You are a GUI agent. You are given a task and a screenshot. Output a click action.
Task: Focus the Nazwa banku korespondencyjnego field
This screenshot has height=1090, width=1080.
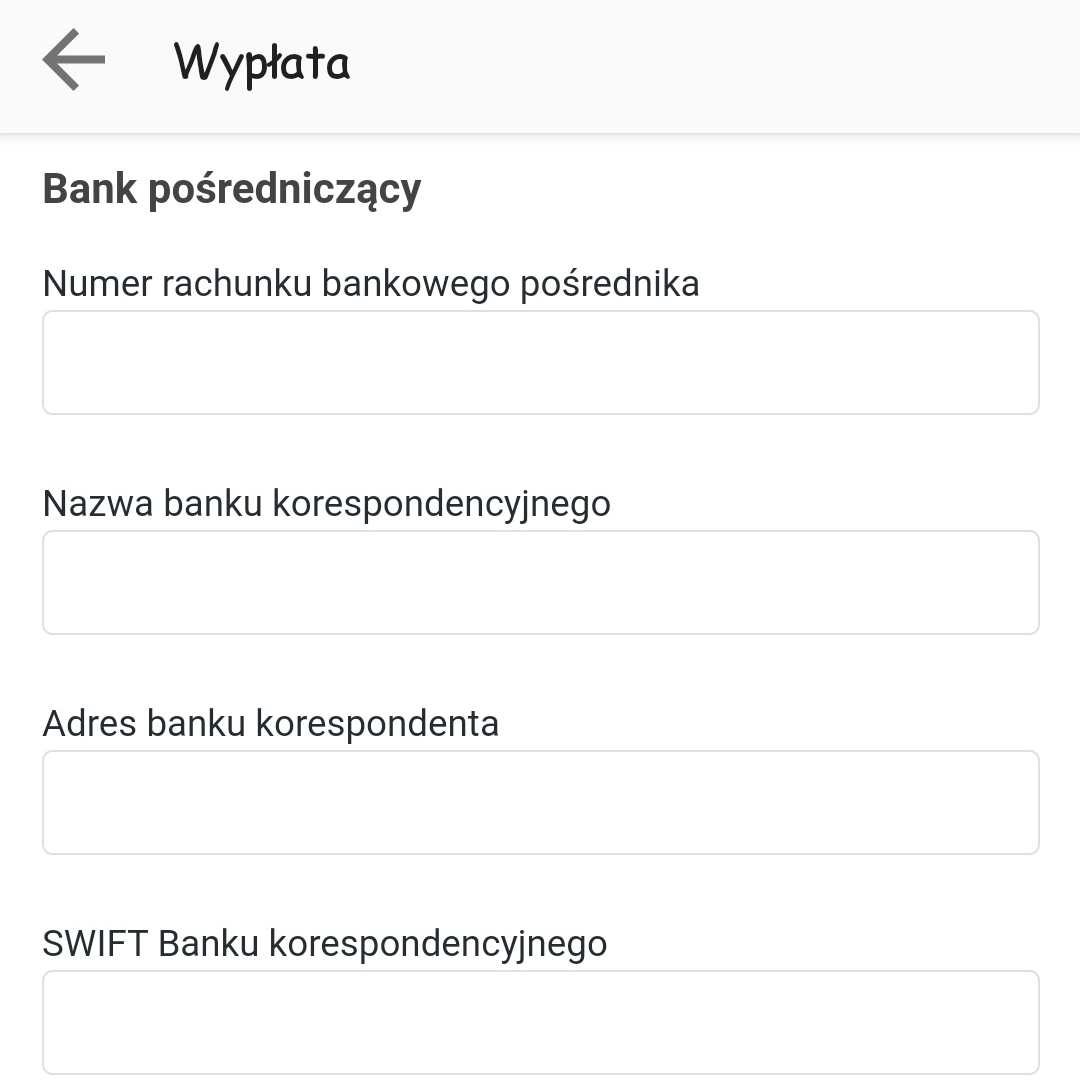point(540,583)
